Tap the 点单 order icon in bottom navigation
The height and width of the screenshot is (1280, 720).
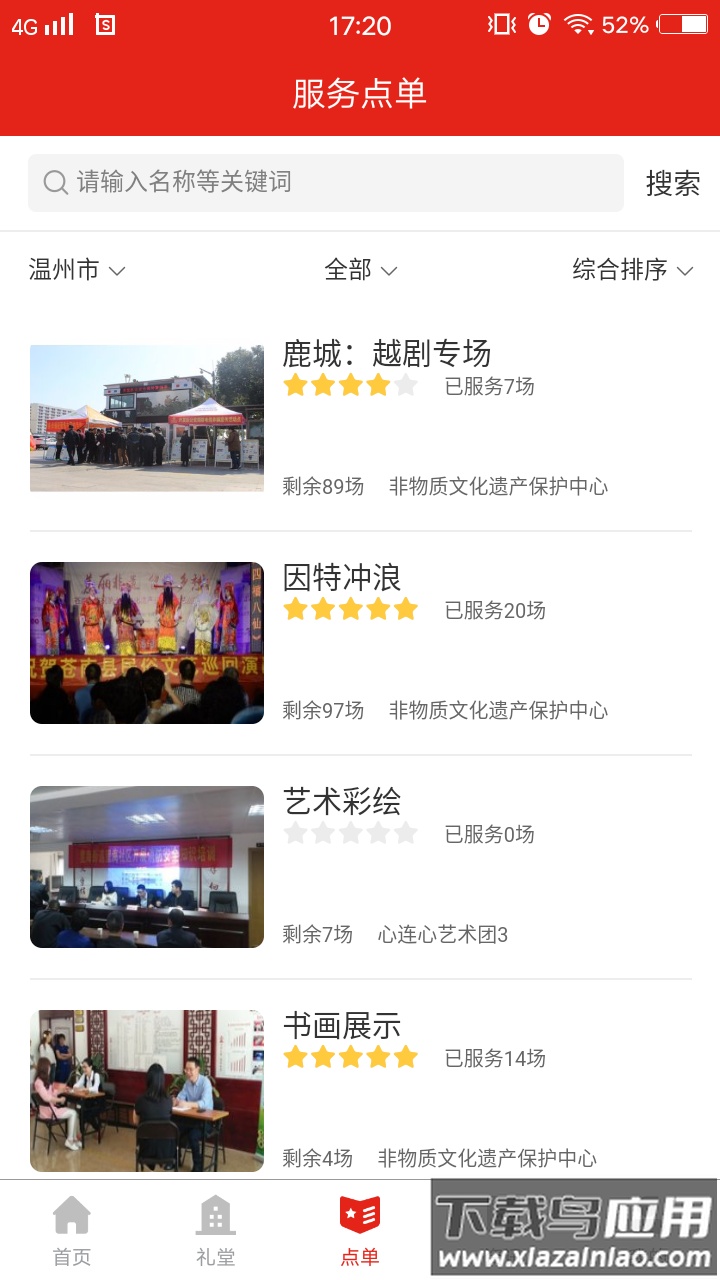(360, 1213)
